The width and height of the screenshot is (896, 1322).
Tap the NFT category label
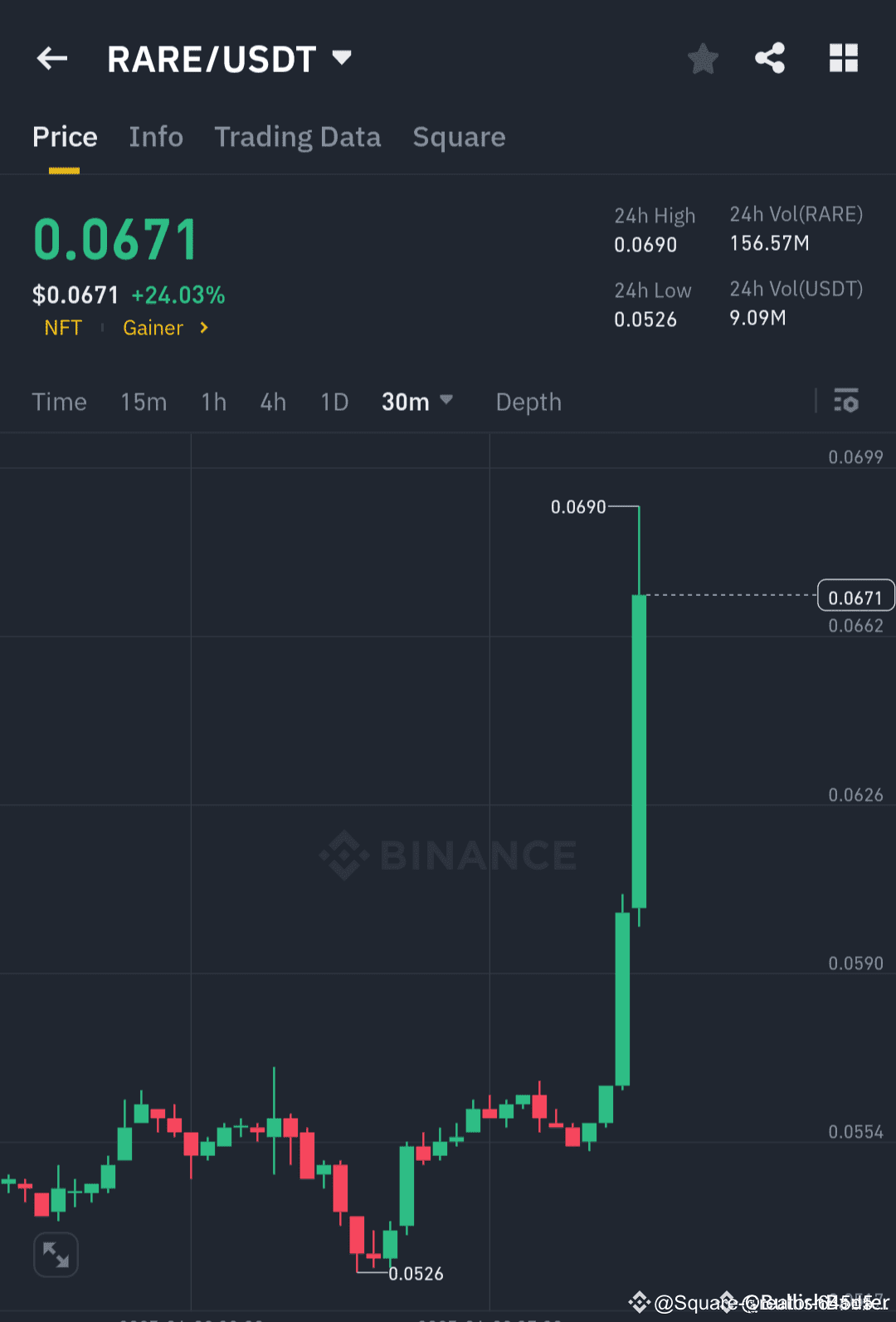pos(63,328)
